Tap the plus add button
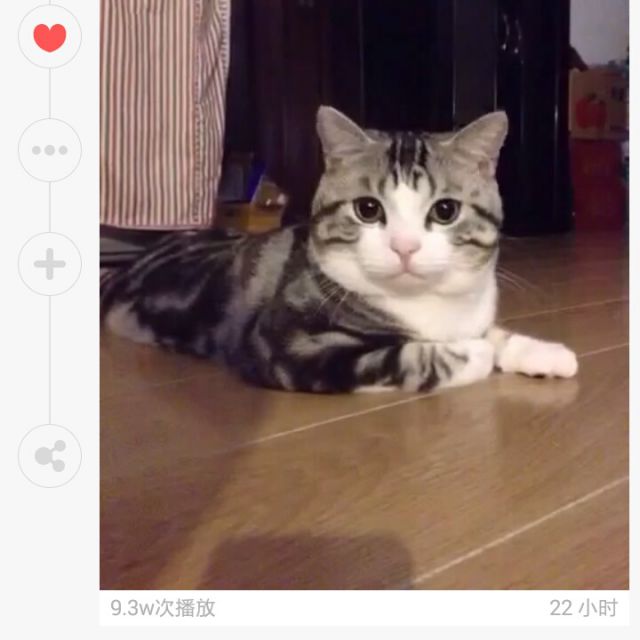This screenshot has width=640, height=640. tap(49, 264)
